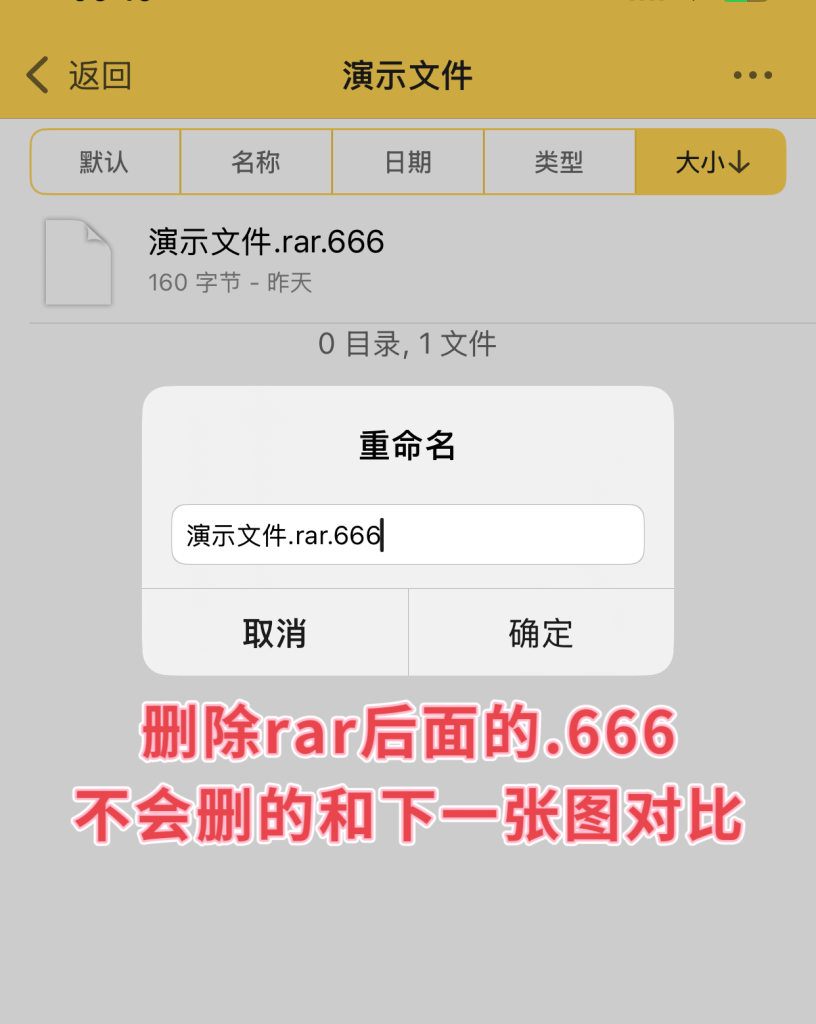Viewport: 816px width, 1024px height.
Task: Sort files by 类型
Action: click(x=559, y=162)
